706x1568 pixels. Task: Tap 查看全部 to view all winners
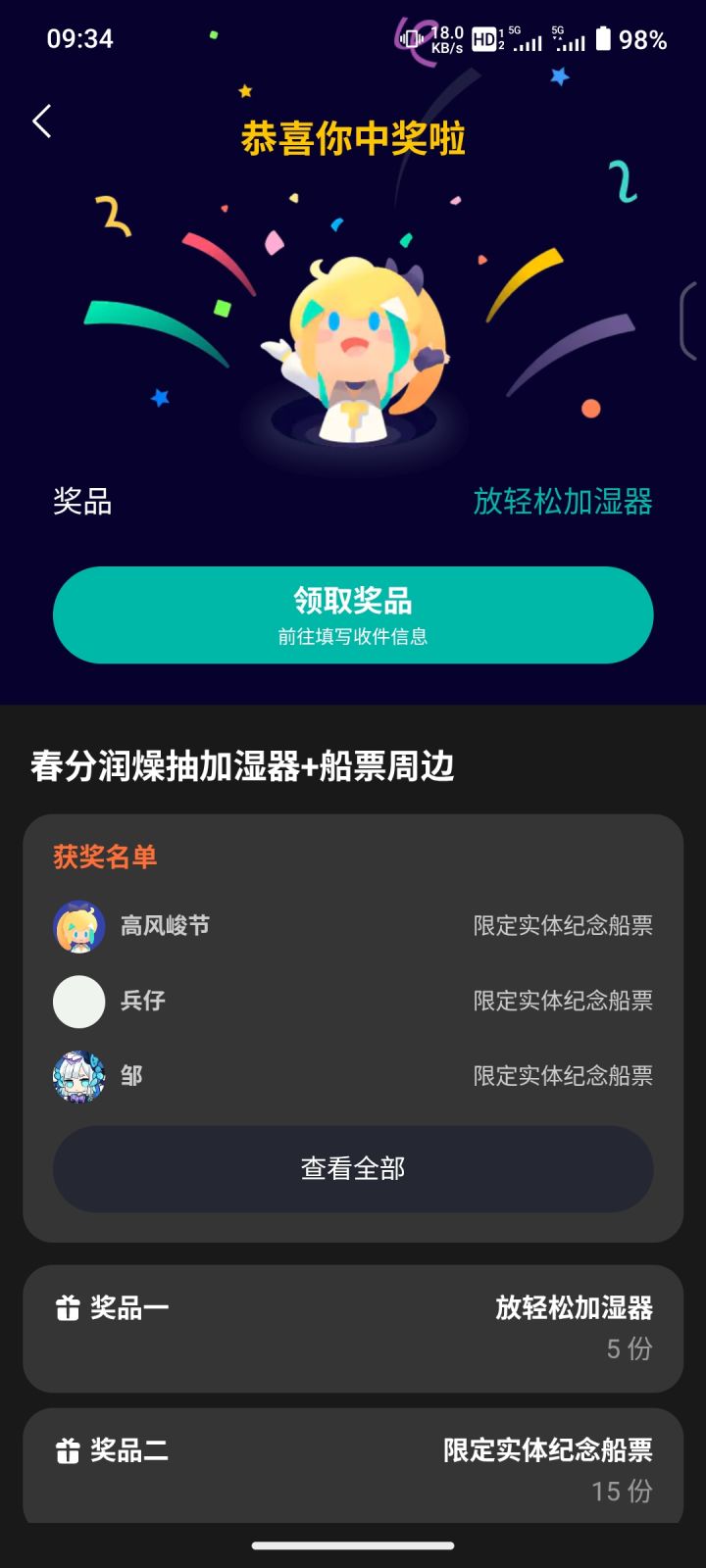point(353,1169)
